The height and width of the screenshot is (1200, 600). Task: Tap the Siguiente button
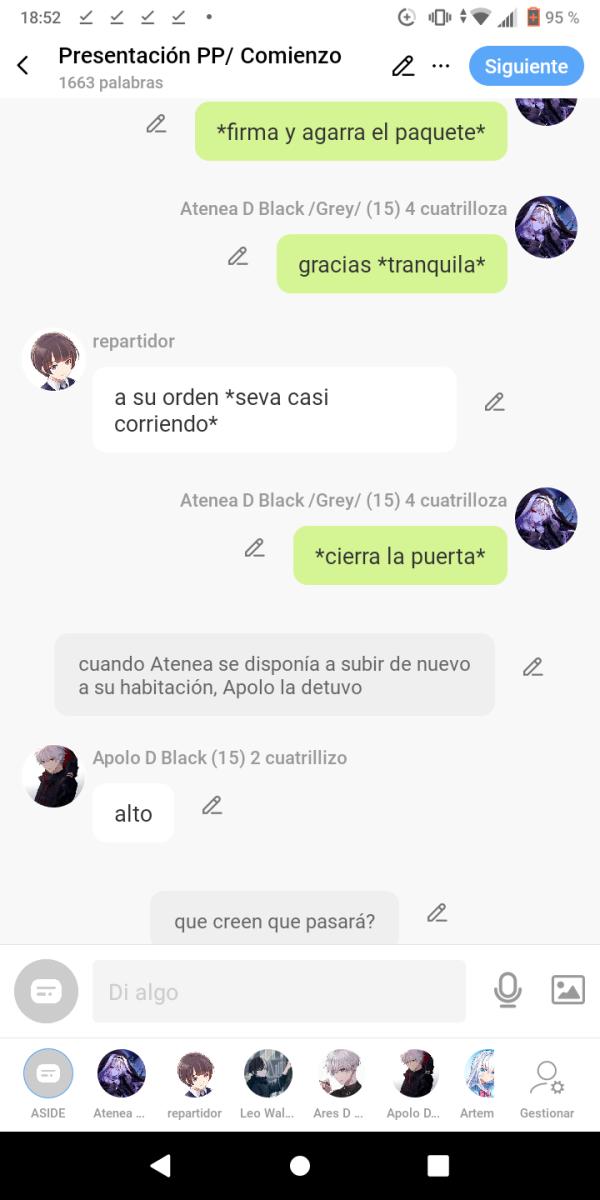526,66
